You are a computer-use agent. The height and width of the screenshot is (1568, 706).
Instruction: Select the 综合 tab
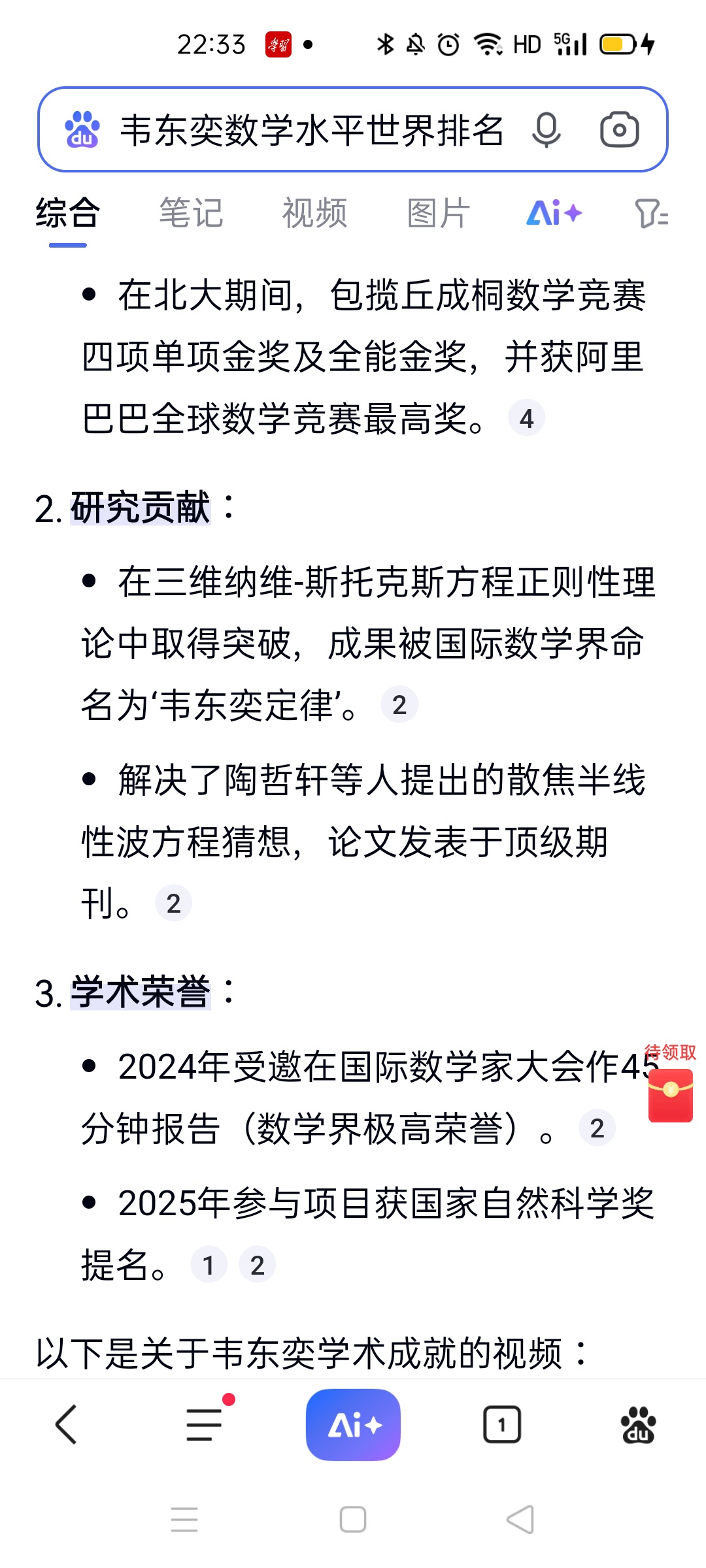click(67, 213)
